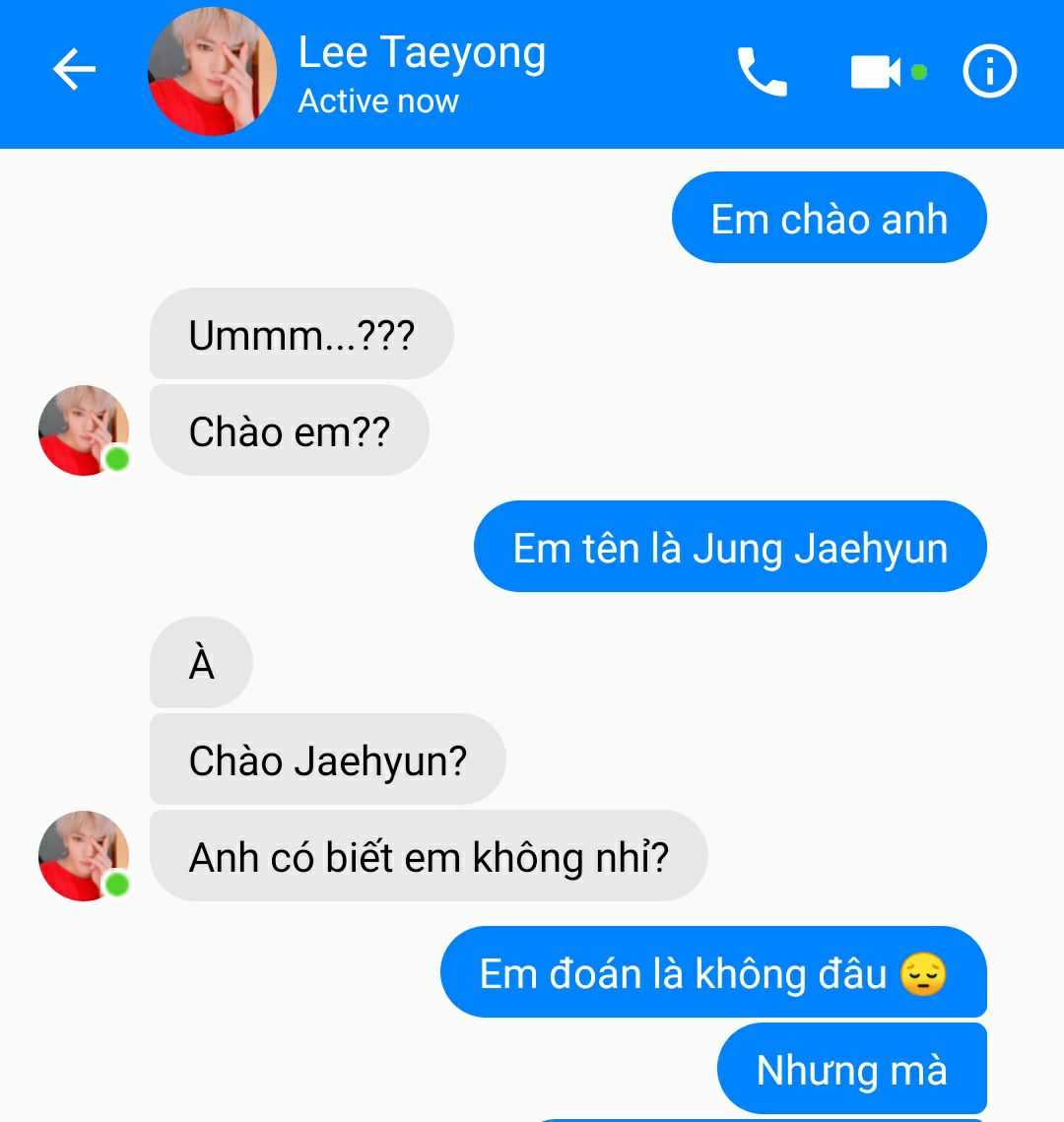
Task: Open conversation info details
Action: tap(989, 72)
